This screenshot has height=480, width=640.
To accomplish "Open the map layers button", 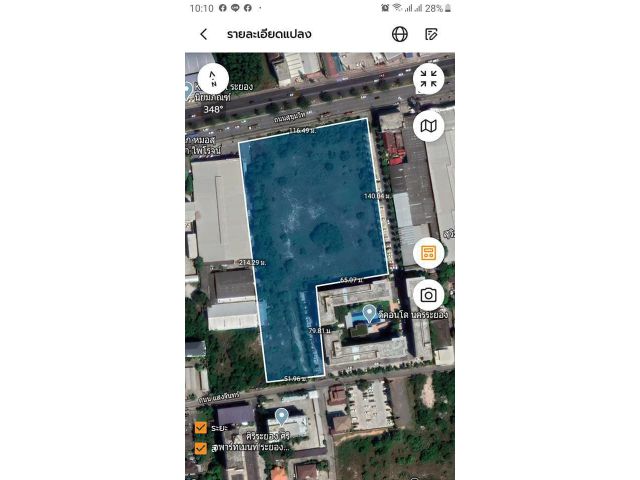I will point(428,126).
